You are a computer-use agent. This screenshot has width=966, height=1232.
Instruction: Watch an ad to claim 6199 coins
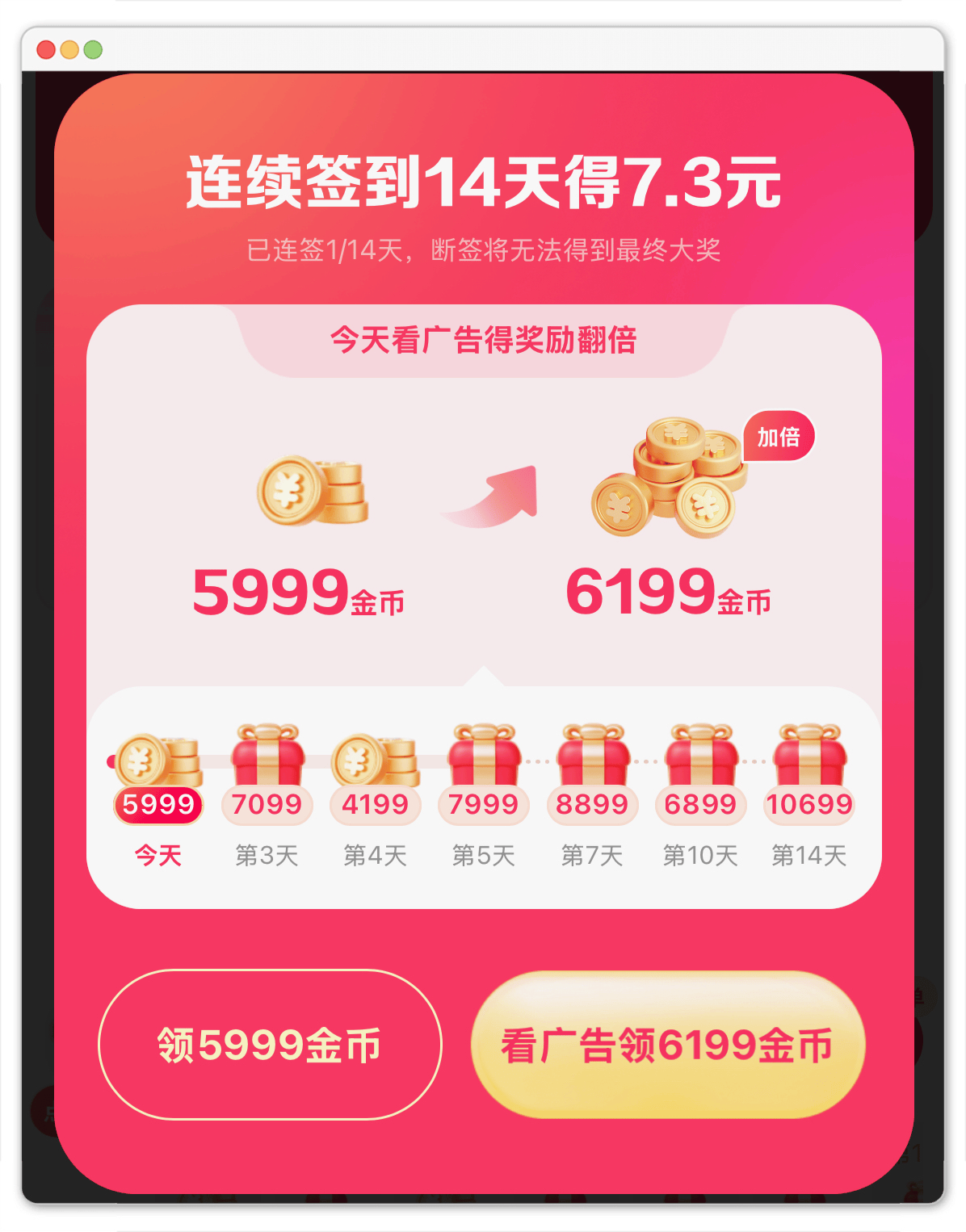[x=667, y=1045]
